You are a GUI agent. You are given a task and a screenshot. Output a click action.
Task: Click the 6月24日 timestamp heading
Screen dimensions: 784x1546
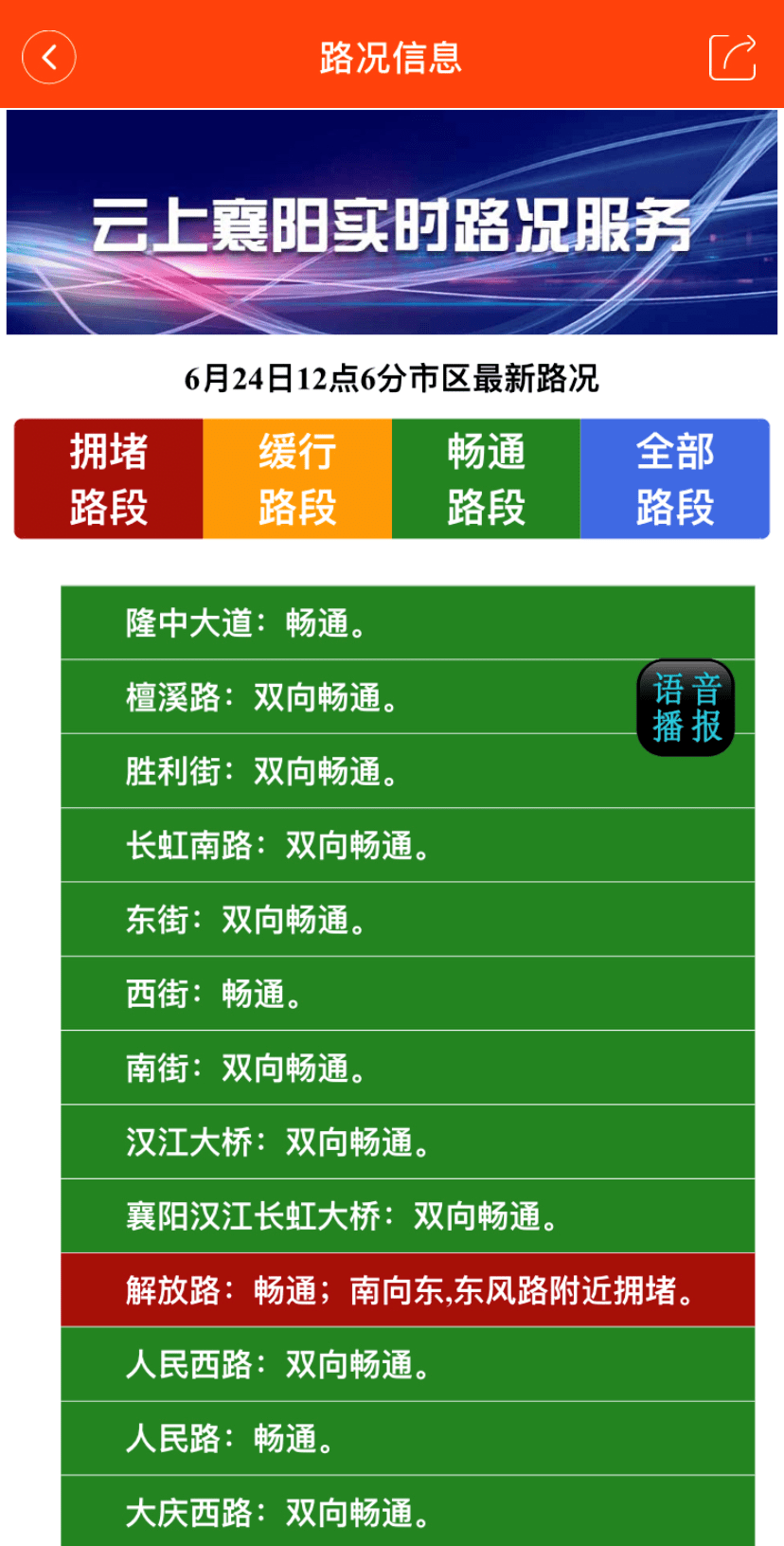(392, 376)
